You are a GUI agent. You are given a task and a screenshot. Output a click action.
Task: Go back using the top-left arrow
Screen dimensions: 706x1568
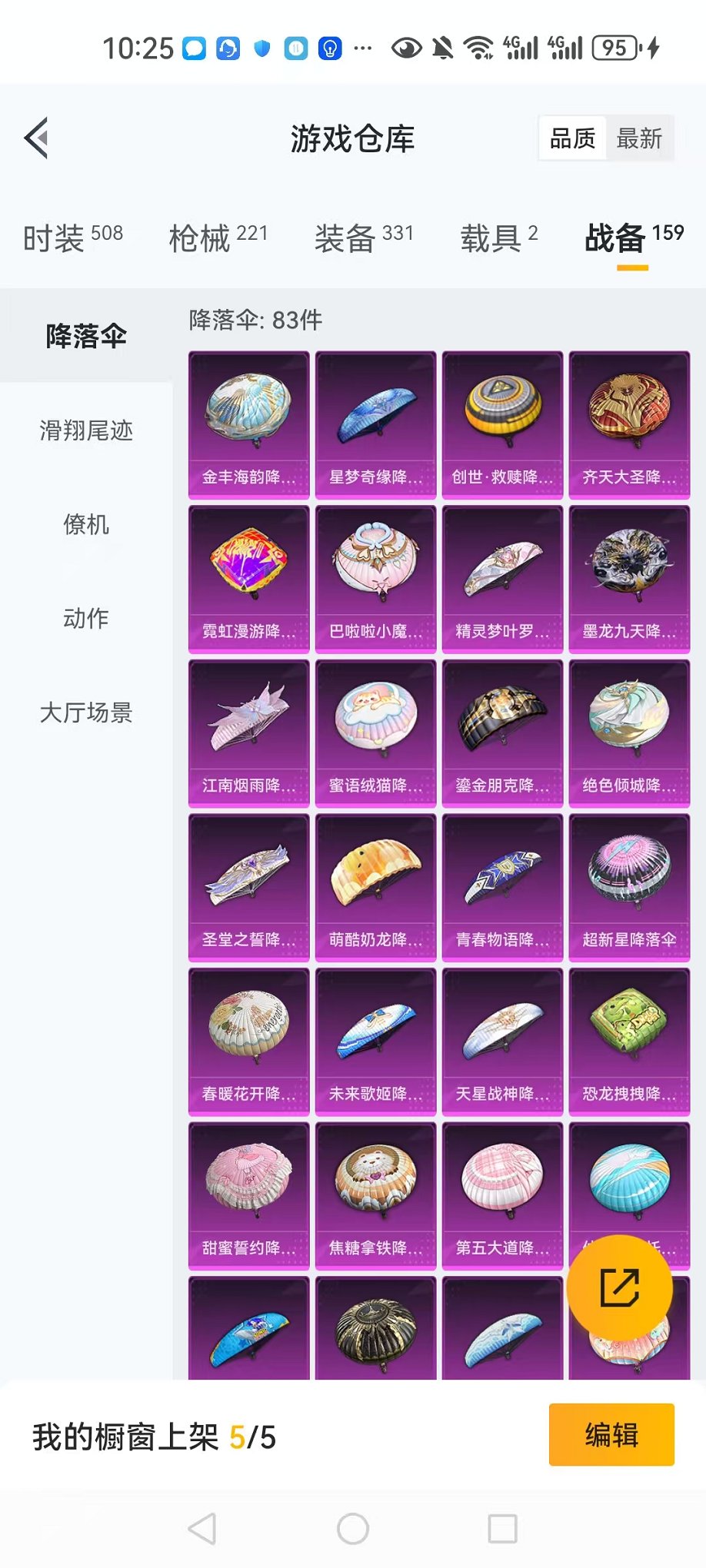(37, 138)
